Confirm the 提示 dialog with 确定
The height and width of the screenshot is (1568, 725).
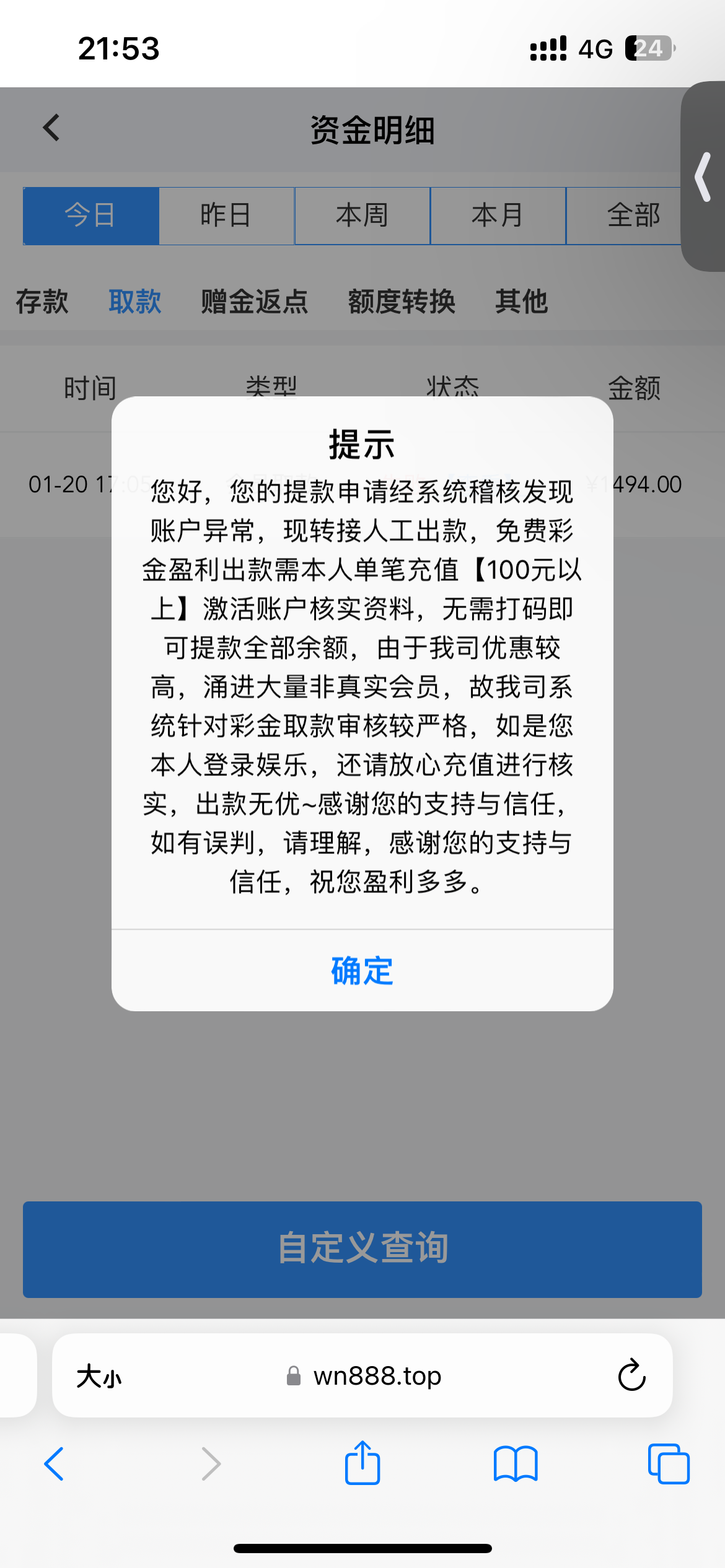[362, 970]
